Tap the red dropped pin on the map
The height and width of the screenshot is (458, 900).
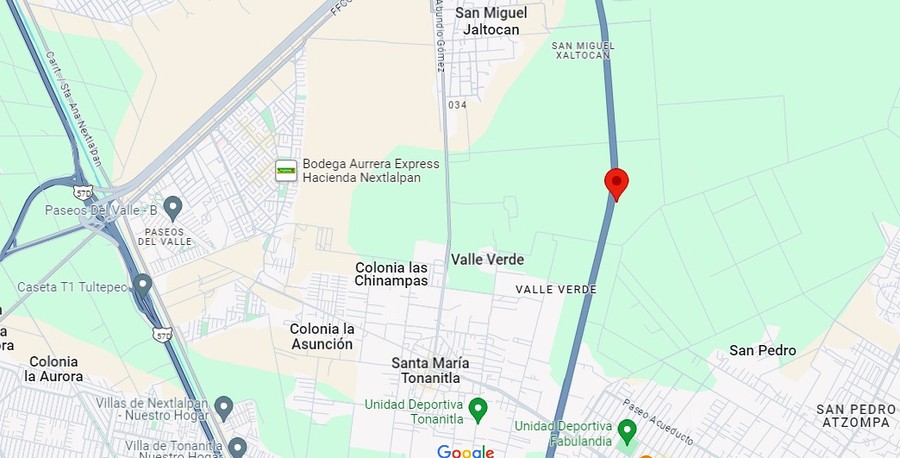coord(617,183)
